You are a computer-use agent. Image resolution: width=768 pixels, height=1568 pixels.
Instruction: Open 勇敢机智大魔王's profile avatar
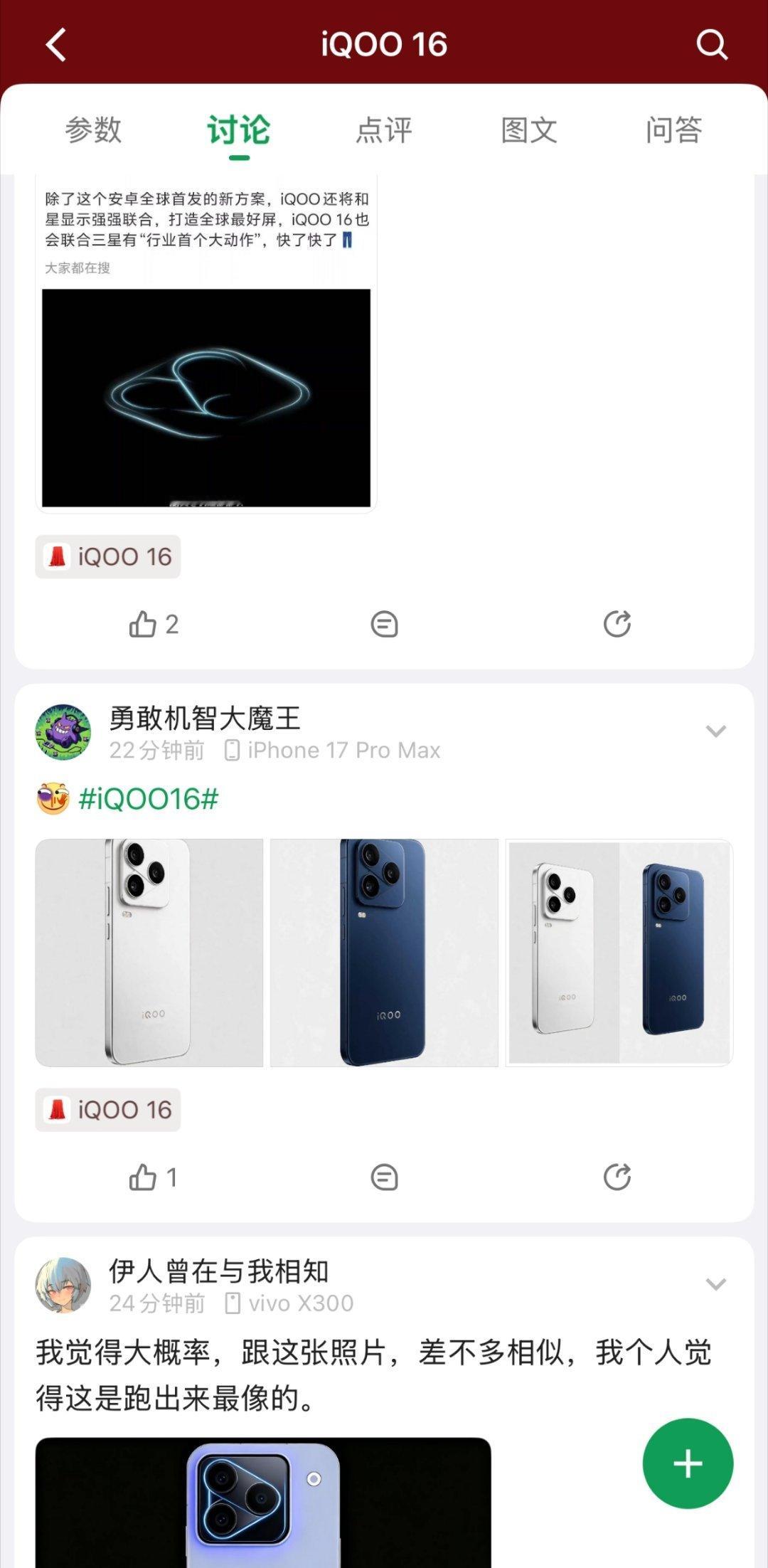tap(63, 732)
